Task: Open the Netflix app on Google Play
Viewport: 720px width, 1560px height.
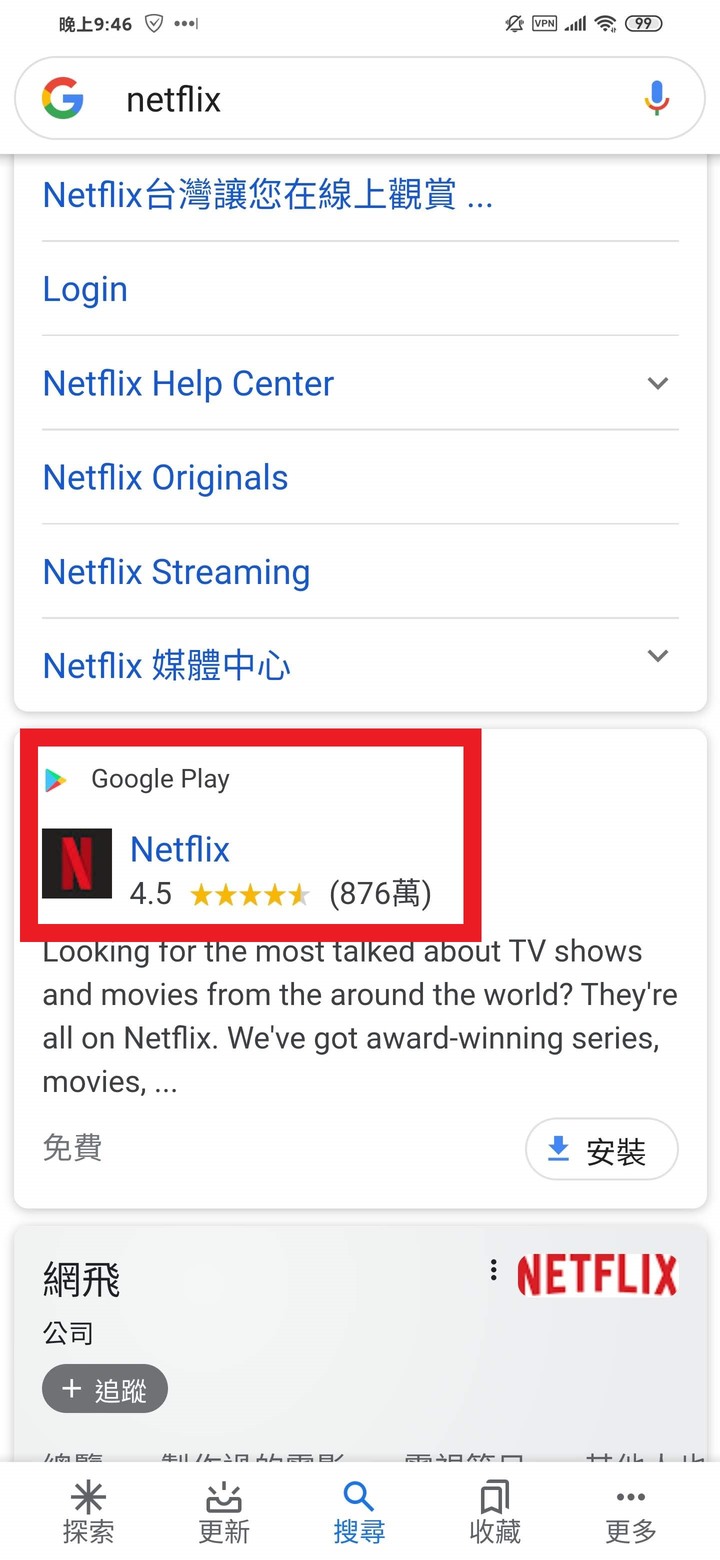Action: tap(180, 849)
